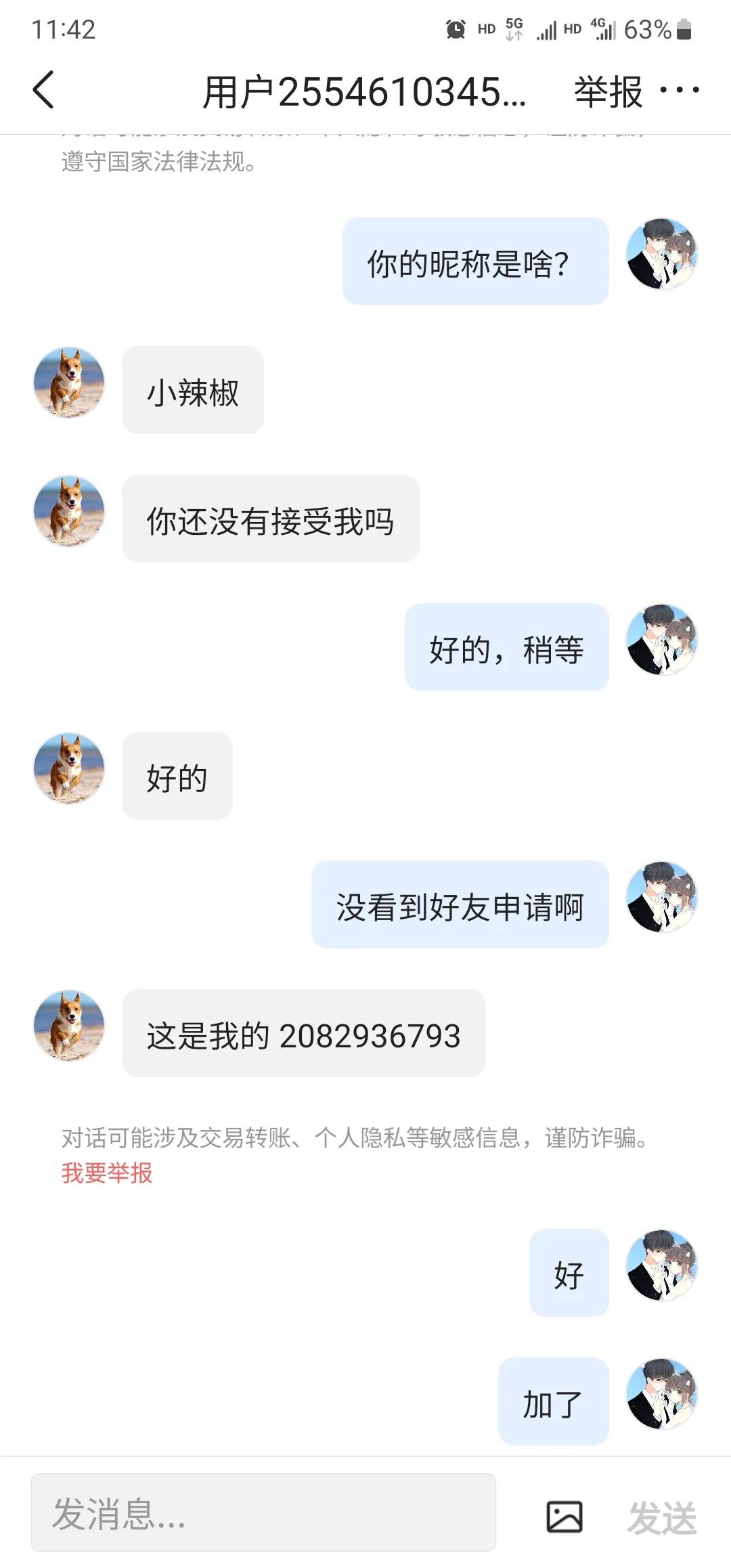Select the message containing 2082936793
731x1568 pixels.
tap(304, 1032)
